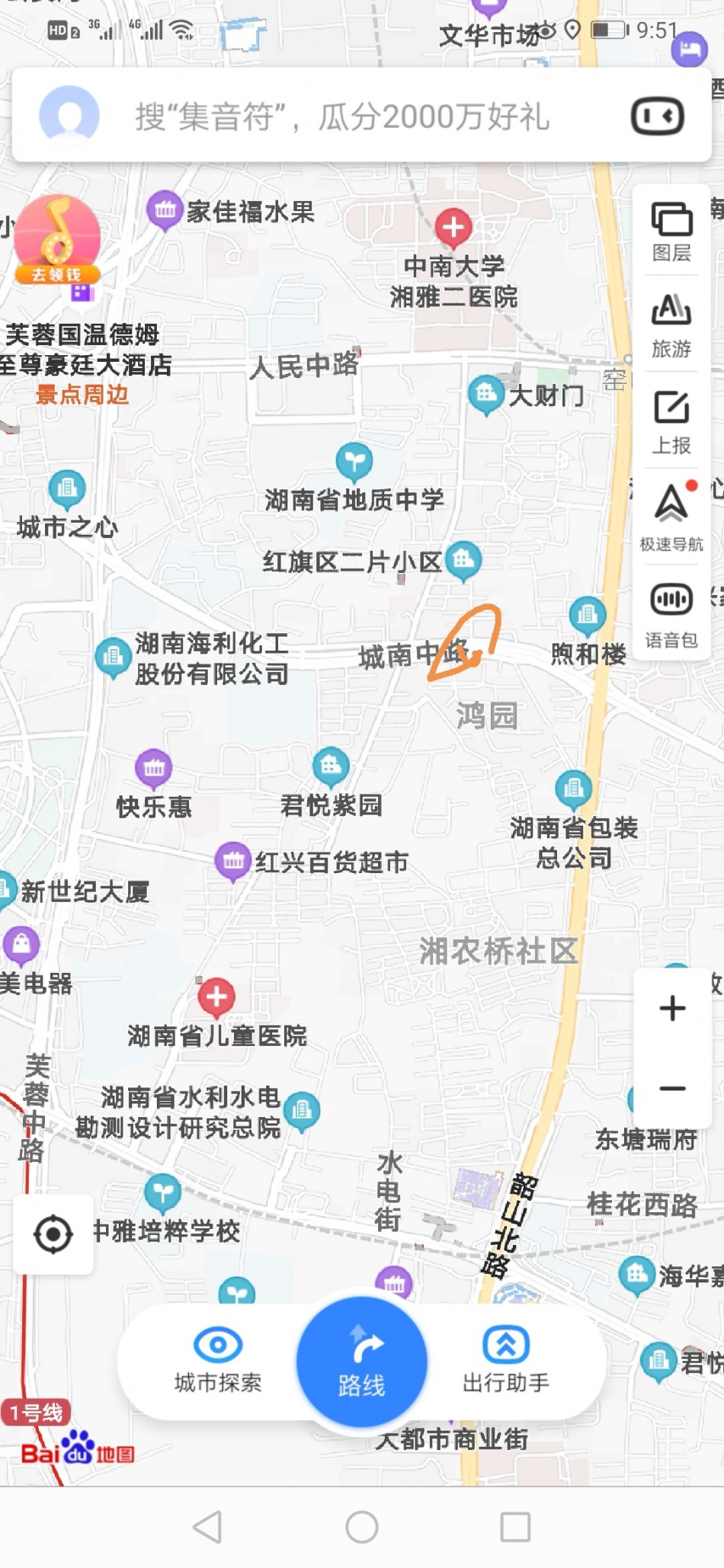The height and width of the screenshot is (1568, 724).
Task: Open 上报 to report an issue
Action: click(671, 422)
